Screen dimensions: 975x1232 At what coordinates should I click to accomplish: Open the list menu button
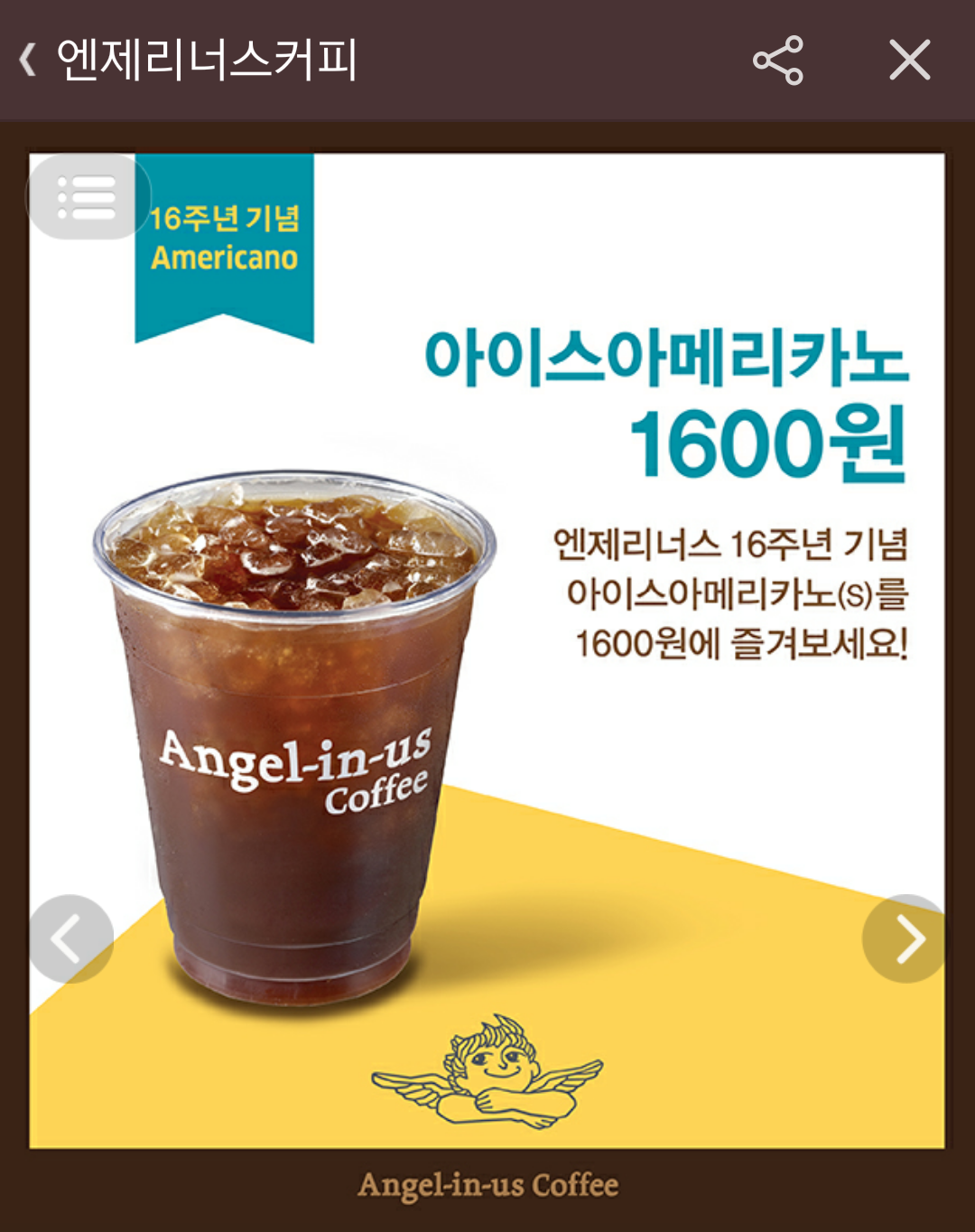[87, 197]
